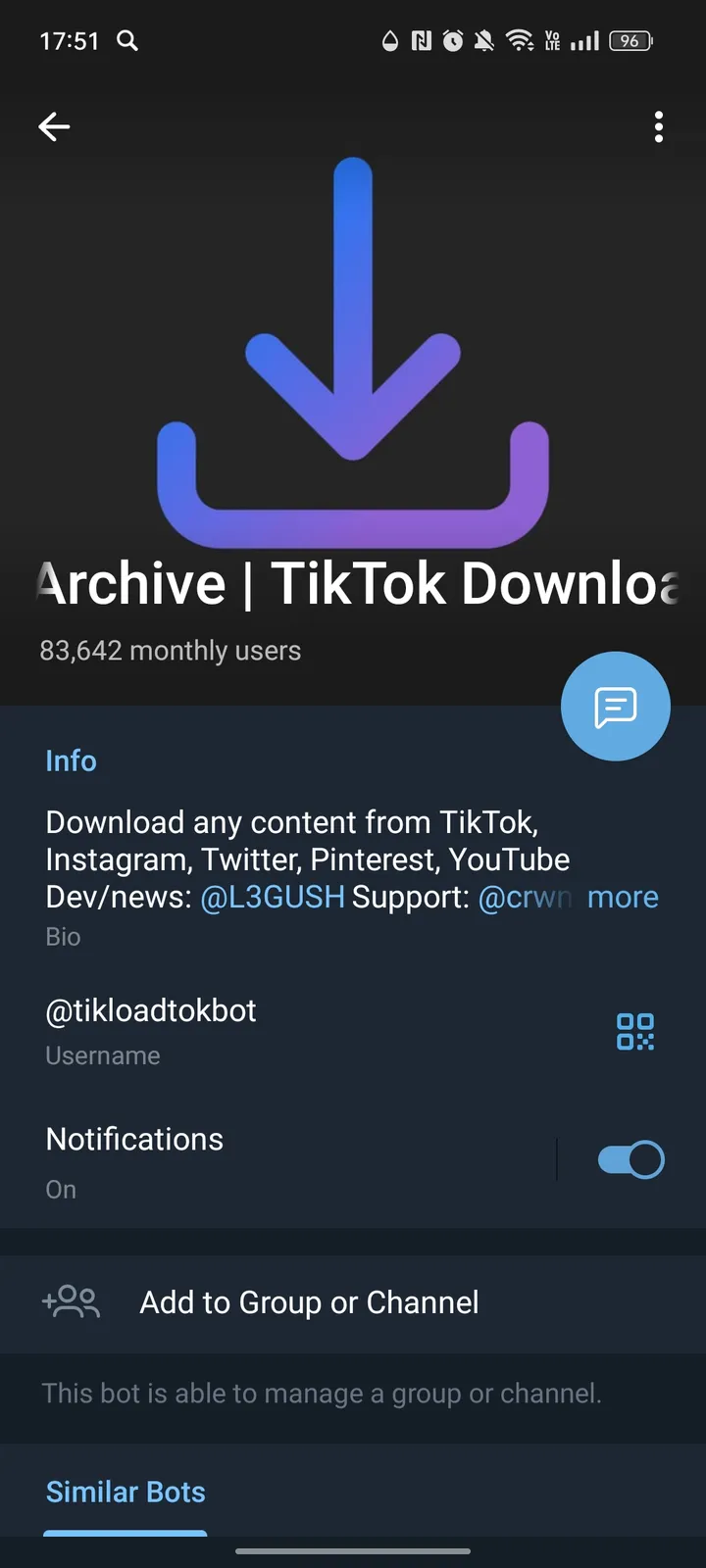Screen dimensions: 706x1568
Task: Tap the muted notifications status icon
Action: coord(483,40)
